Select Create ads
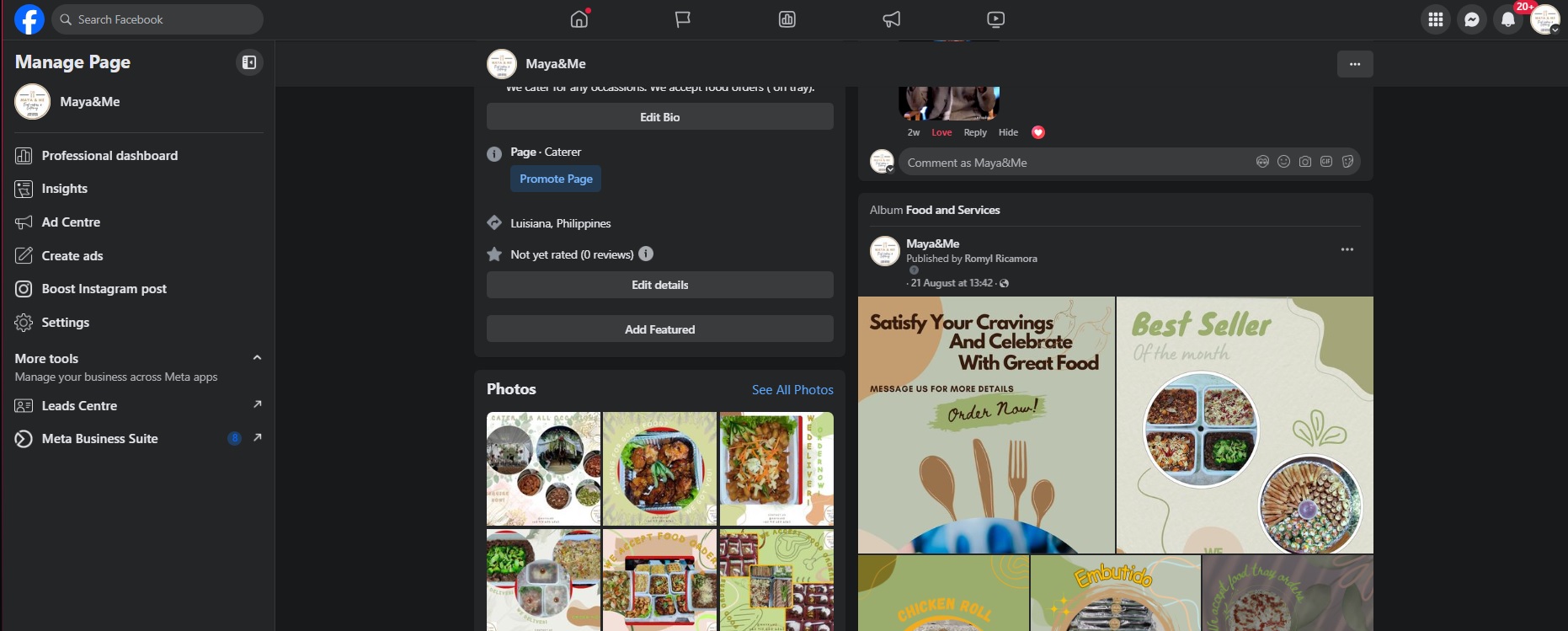 point(72,256)
